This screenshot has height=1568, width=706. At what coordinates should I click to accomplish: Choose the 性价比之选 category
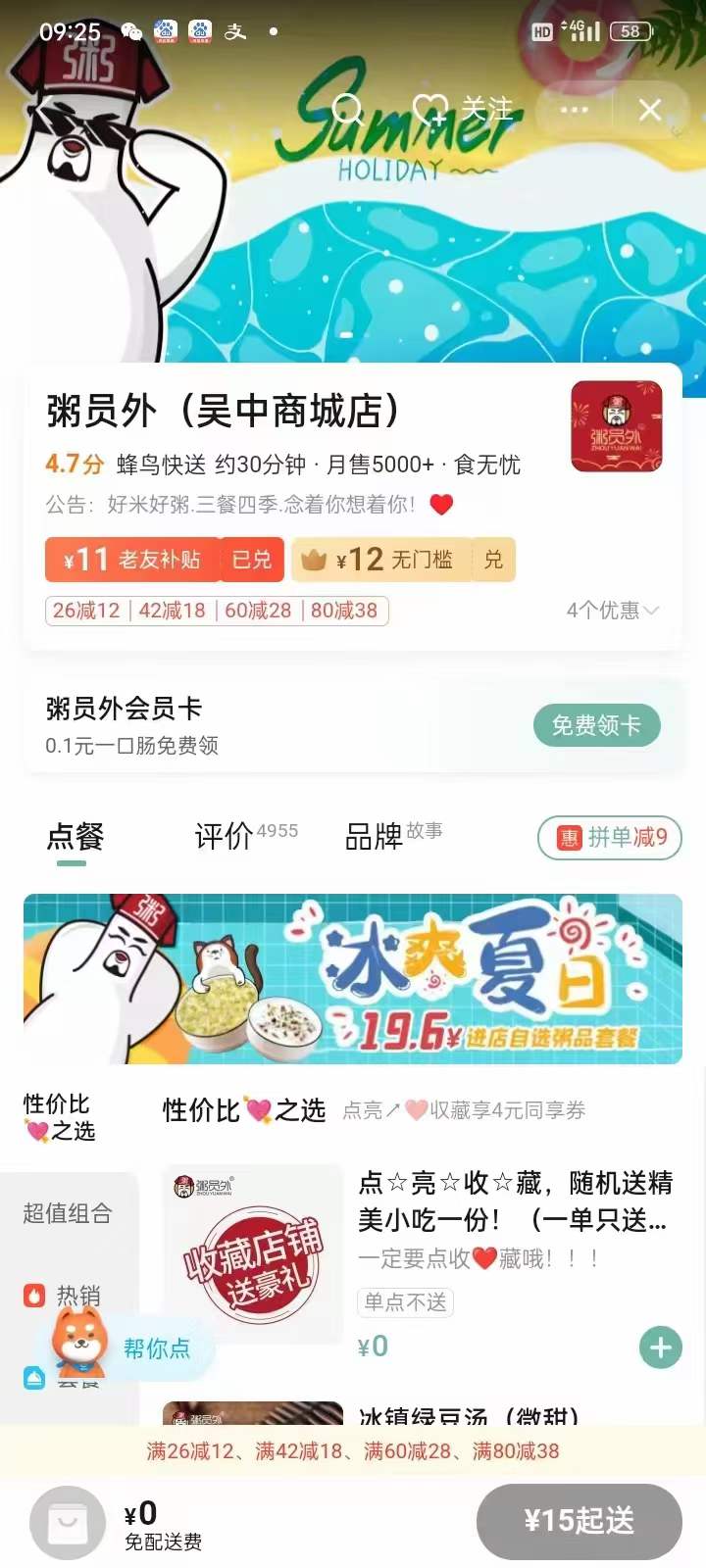pyautogui.click(x=60, y=1117)
